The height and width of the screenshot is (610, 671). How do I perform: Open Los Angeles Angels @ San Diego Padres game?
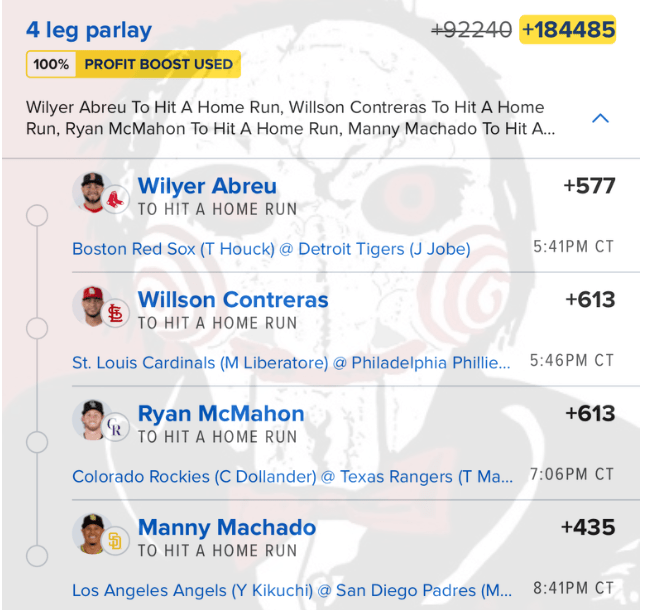(292, 591)
